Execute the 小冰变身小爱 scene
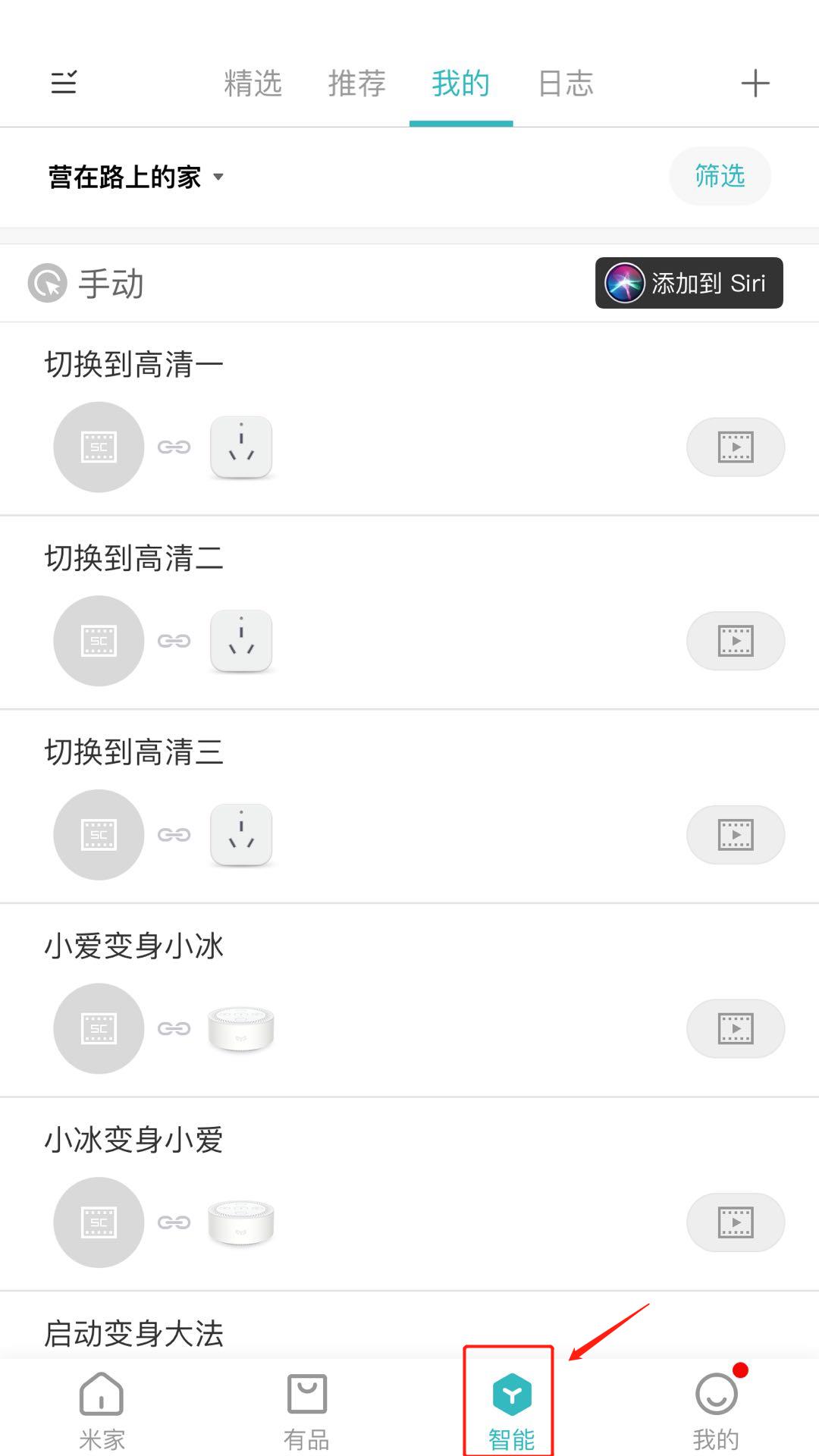 [x=734, y=1222]
